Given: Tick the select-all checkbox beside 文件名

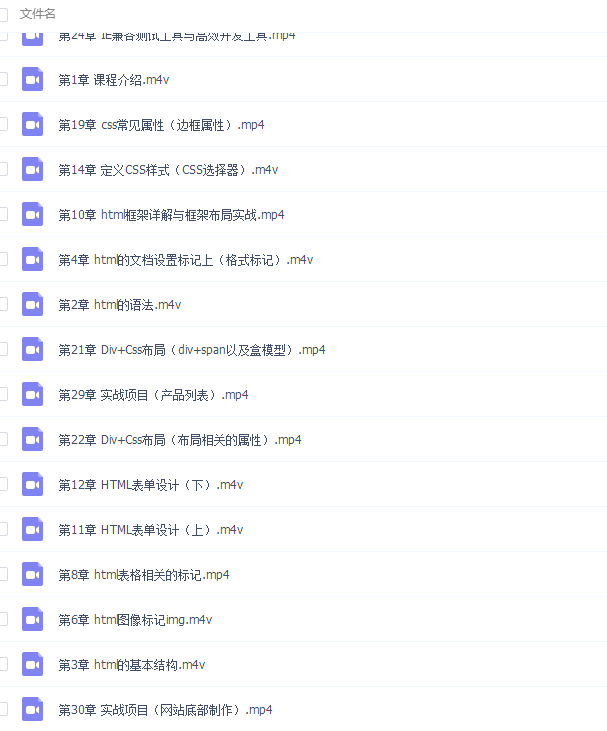Looking at the screenshot, I should (x=2, y=14).
